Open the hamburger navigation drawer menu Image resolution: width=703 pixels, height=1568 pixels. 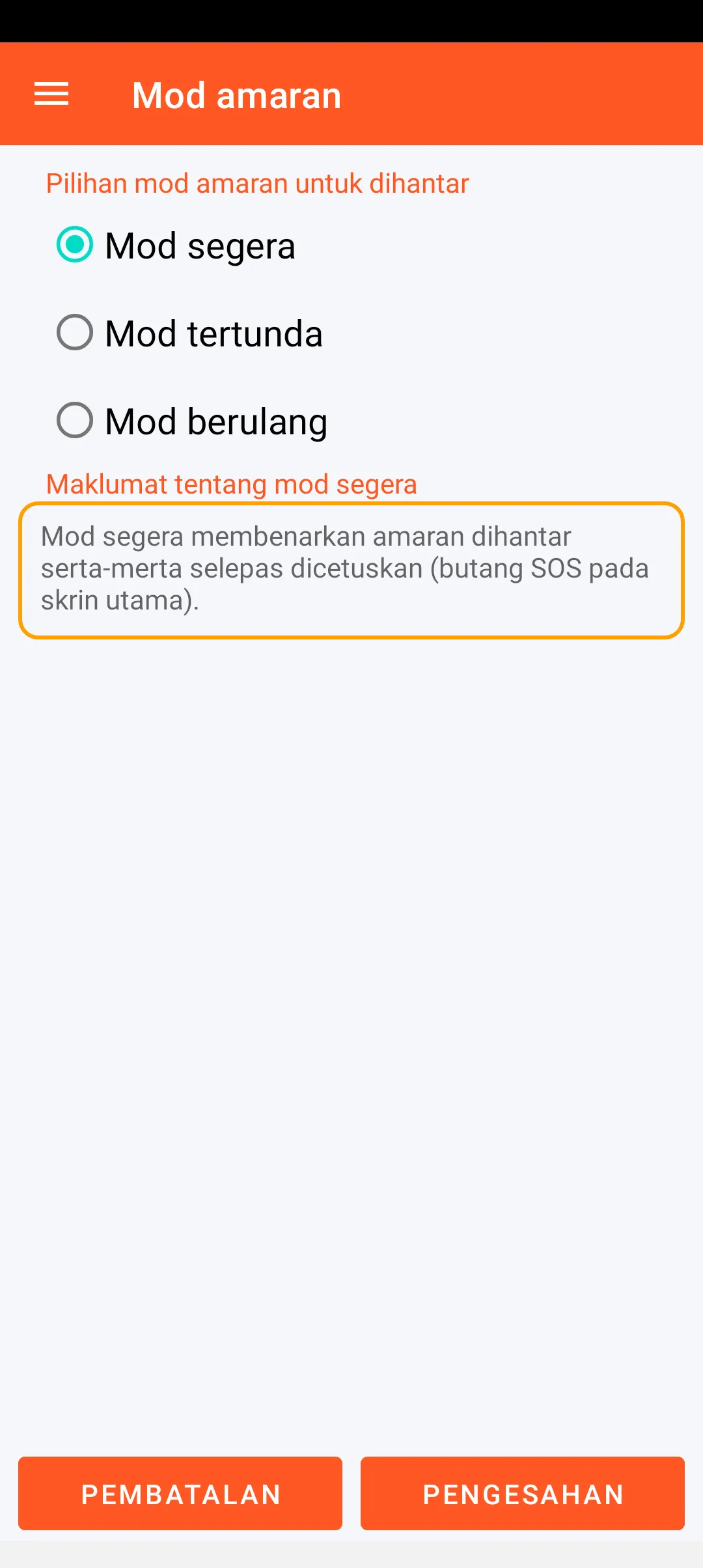tap(51, 94)
